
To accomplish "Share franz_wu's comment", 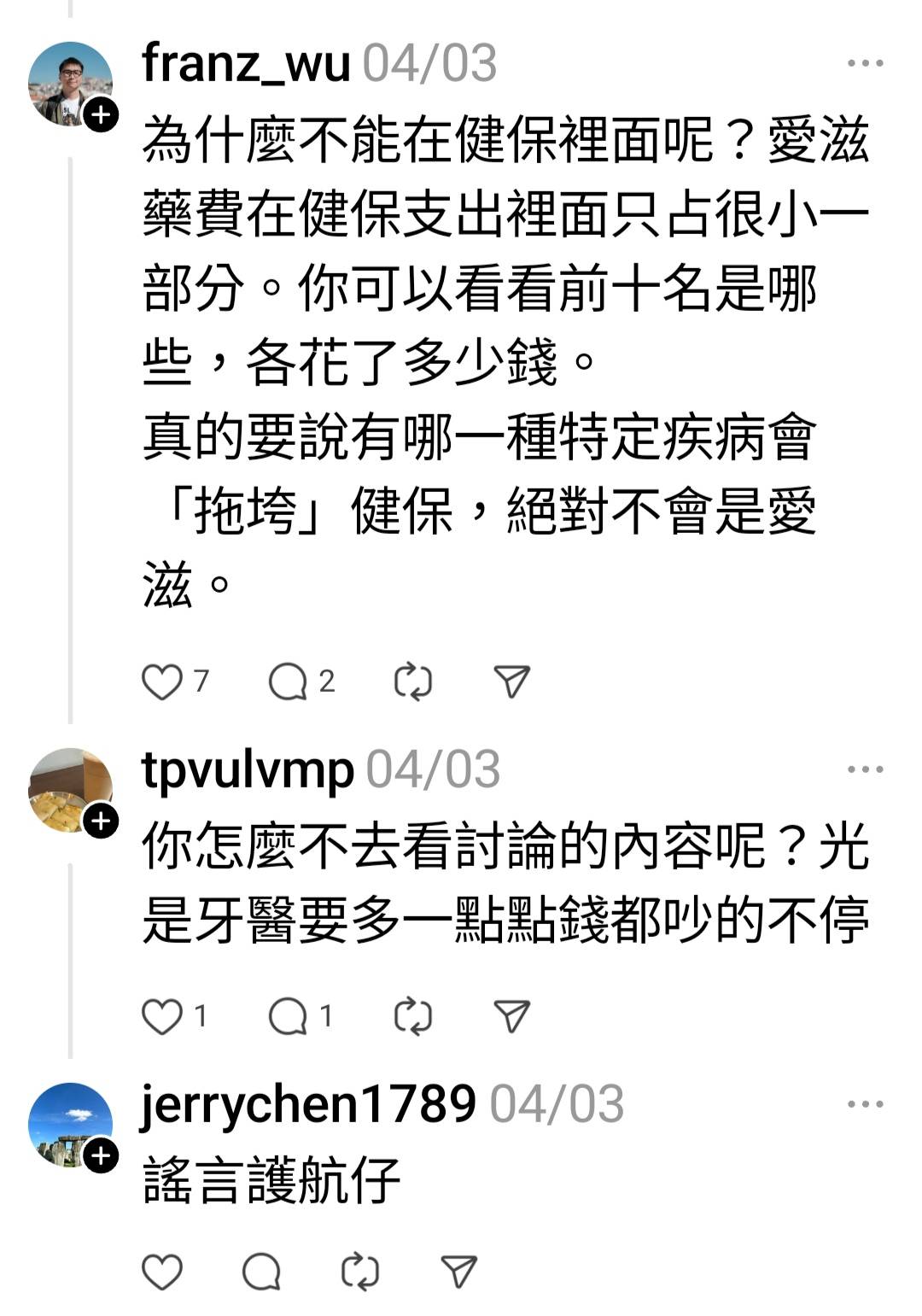I will [512, 682].
